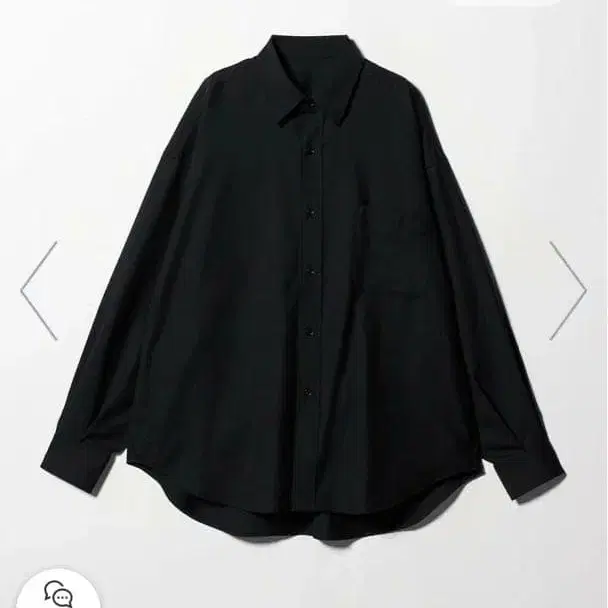Image resolution: width=608 pixels, height=608 pixels.
Task: Show the previous product image
Action: pos(40,290)
